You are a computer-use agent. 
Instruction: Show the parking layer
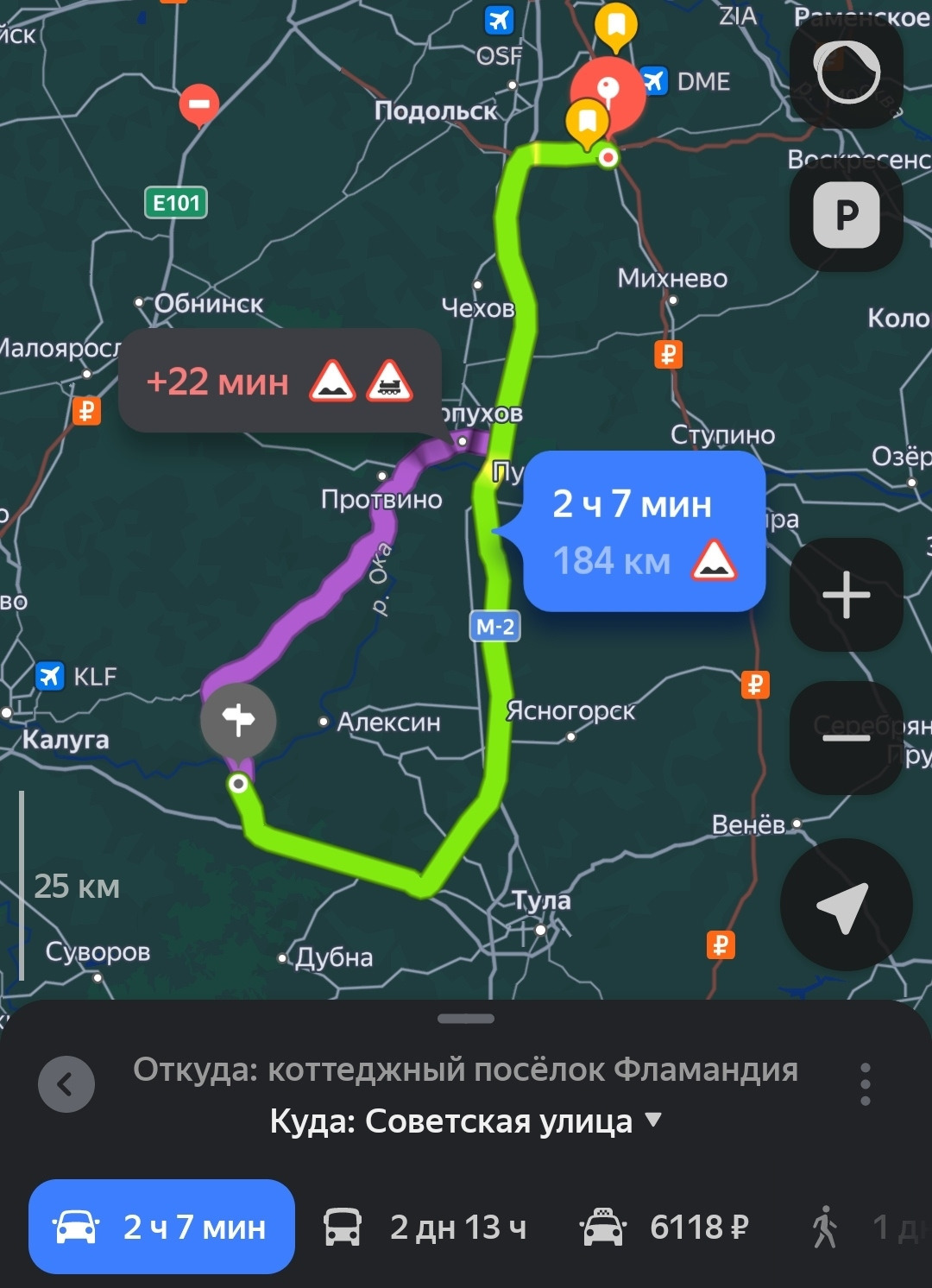tap(846, 215)
